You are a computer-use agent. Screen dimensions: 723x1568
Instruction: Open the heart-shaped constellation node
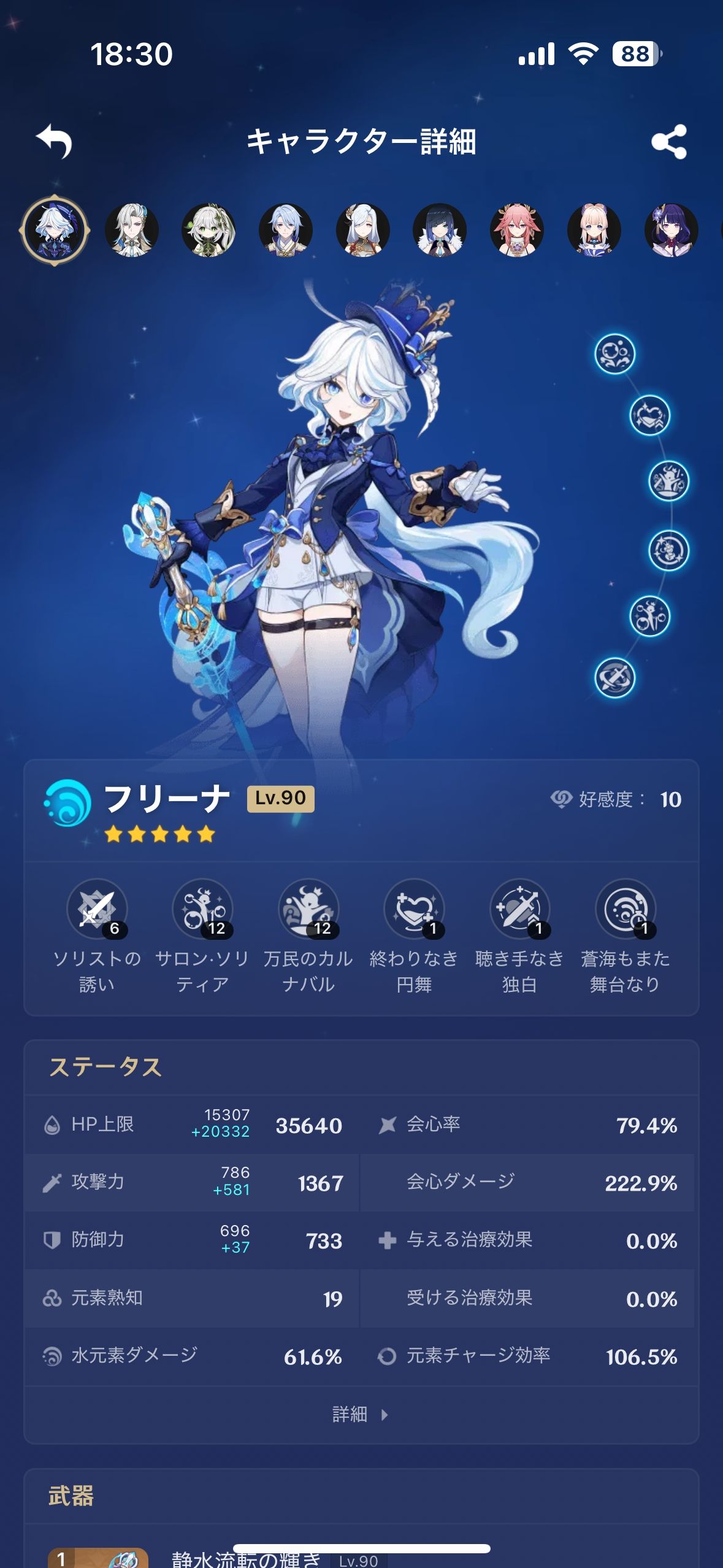click(x=649, y=415)
